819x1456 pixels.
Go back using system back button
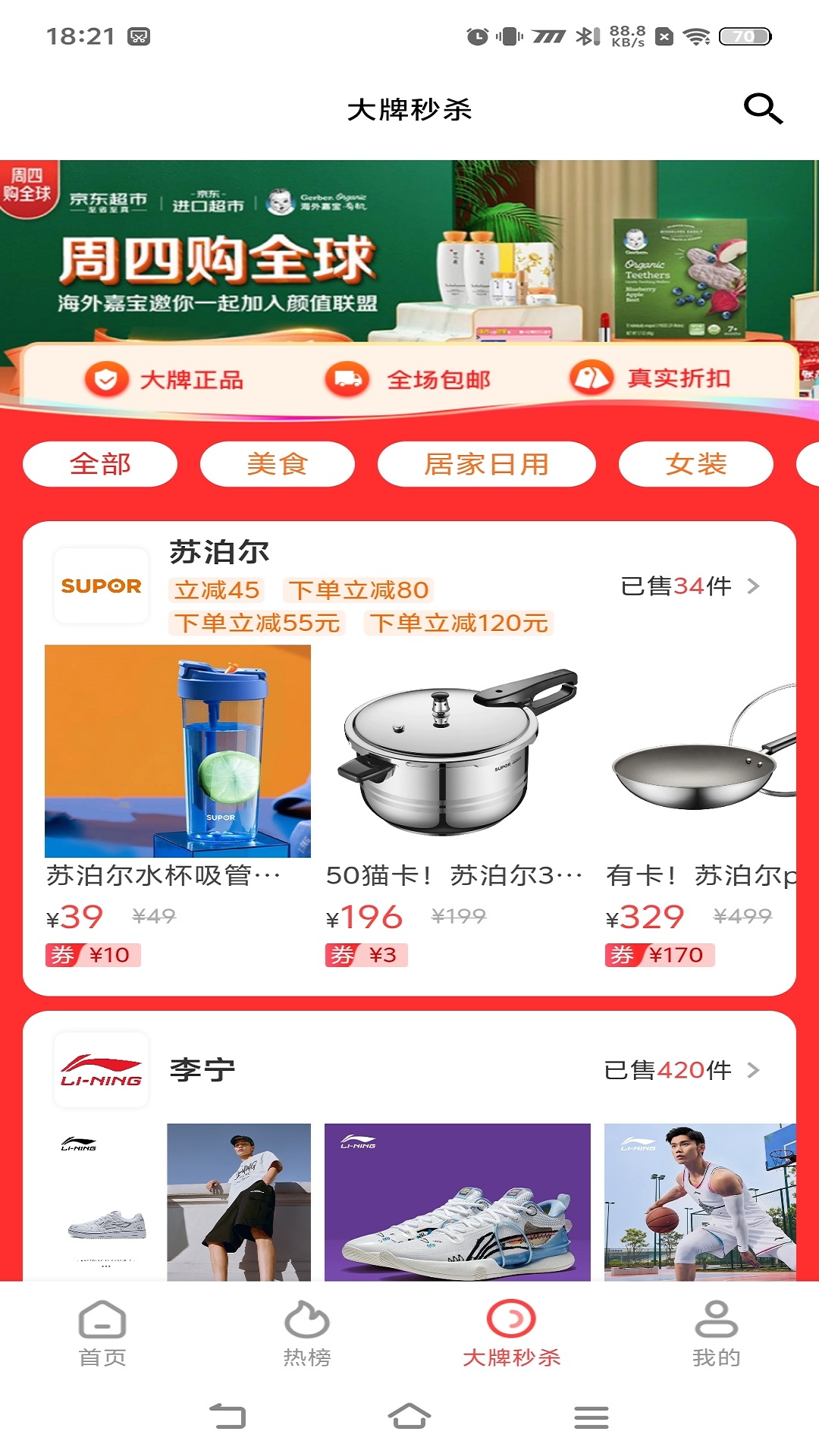(x=227, y=1416)
